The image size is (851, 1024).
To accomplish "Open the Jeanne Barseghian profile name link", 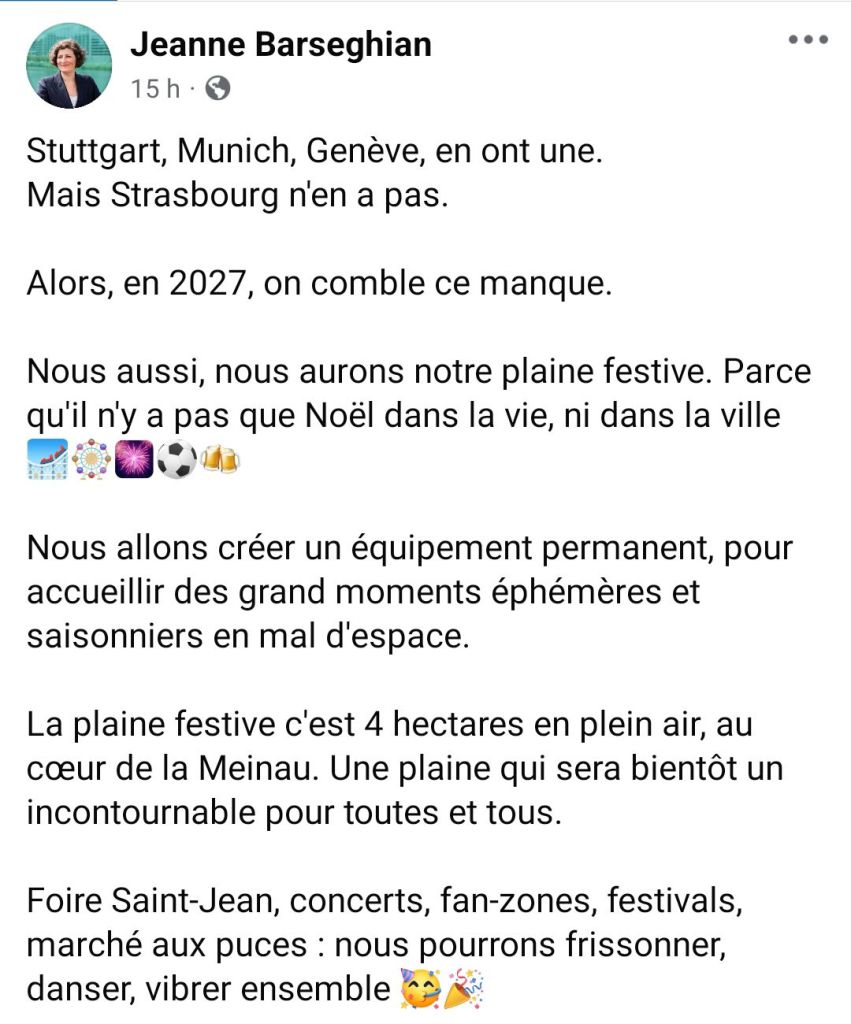I will (281, 44).
